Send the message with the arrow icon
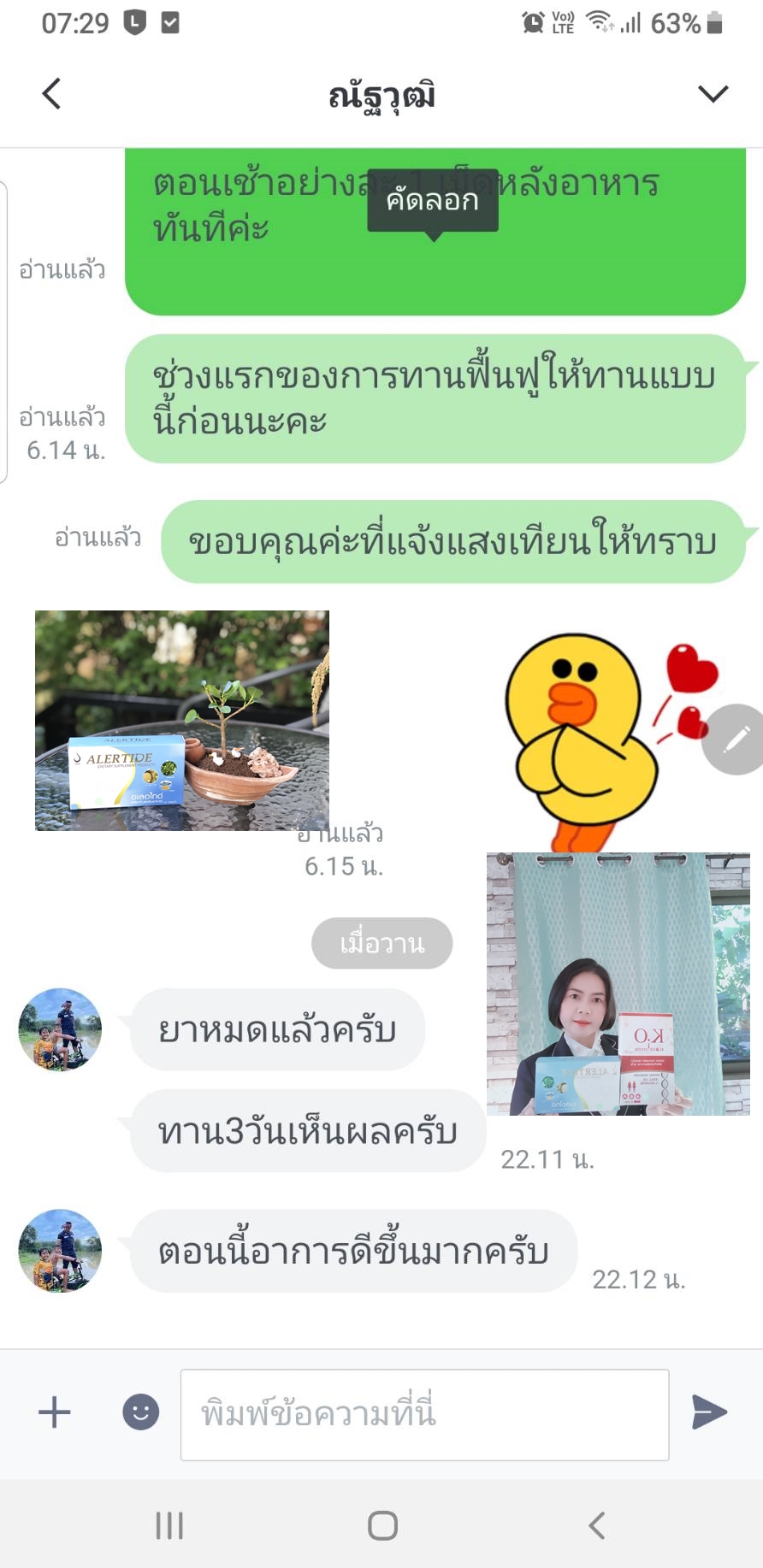 (x=709, y=1412)
